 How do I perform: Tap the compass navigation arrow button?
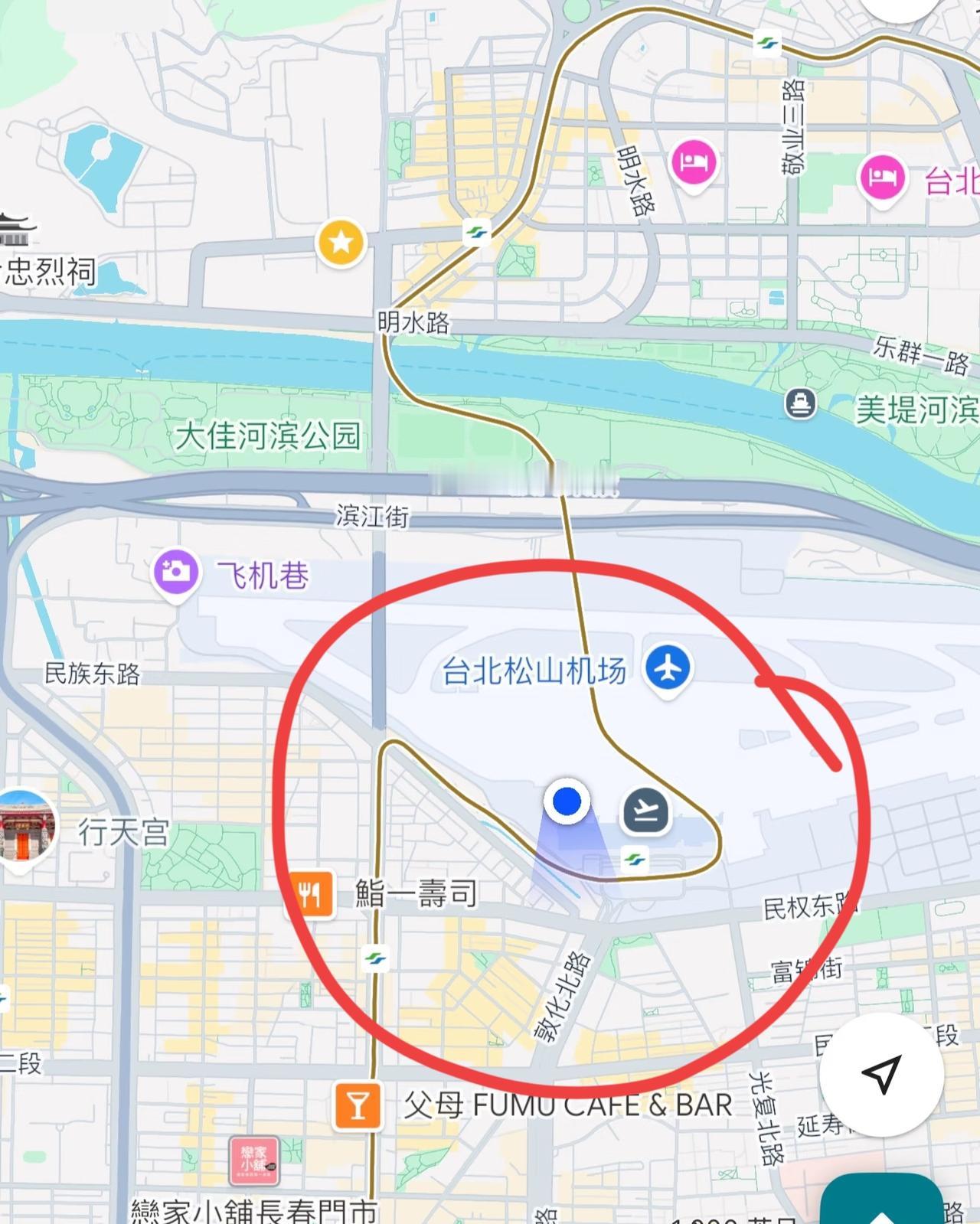pos(882,1075)
